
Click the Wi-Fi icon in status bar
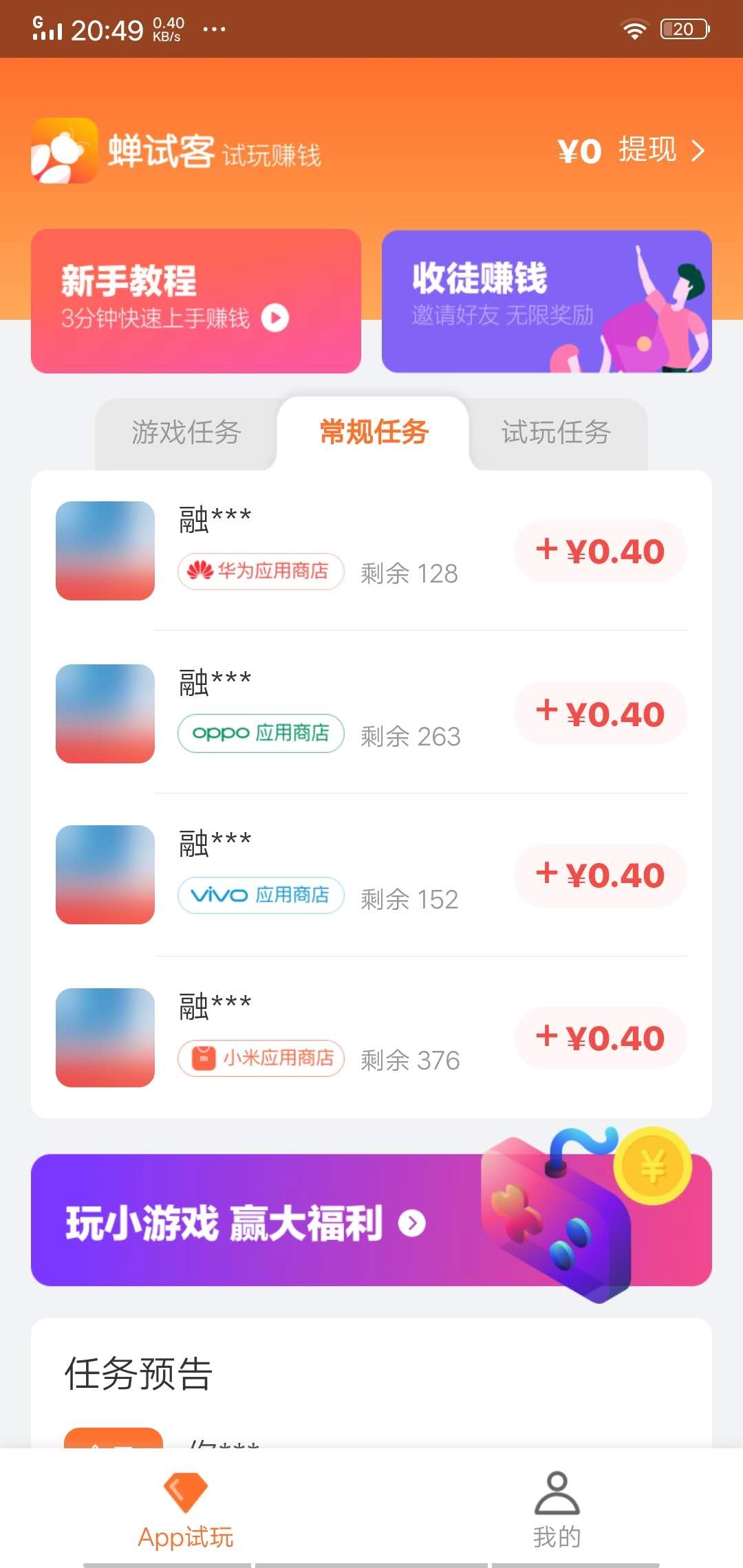pos(634,29)
